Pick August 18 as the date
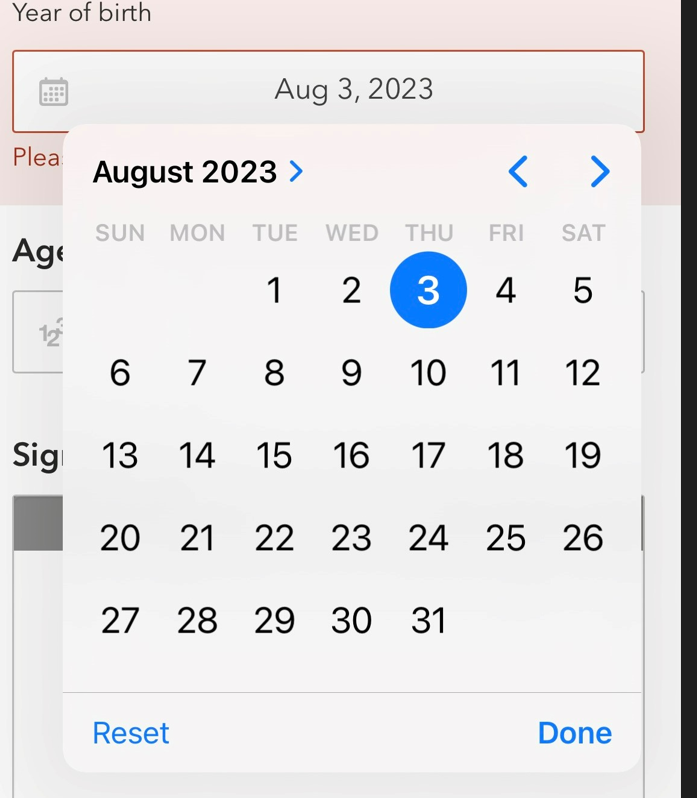The image size is (697, 798). click(506, 456)
